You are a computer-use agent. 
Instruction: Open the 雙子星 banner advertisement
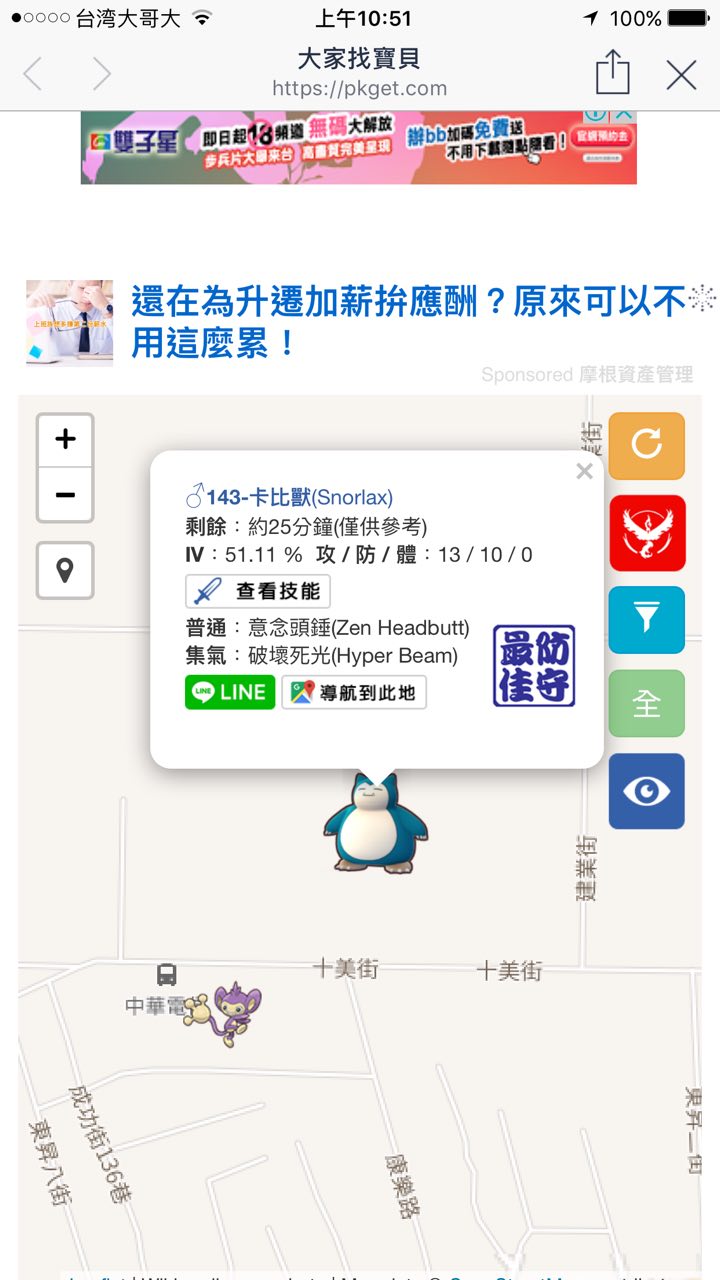tap(358, 147)
